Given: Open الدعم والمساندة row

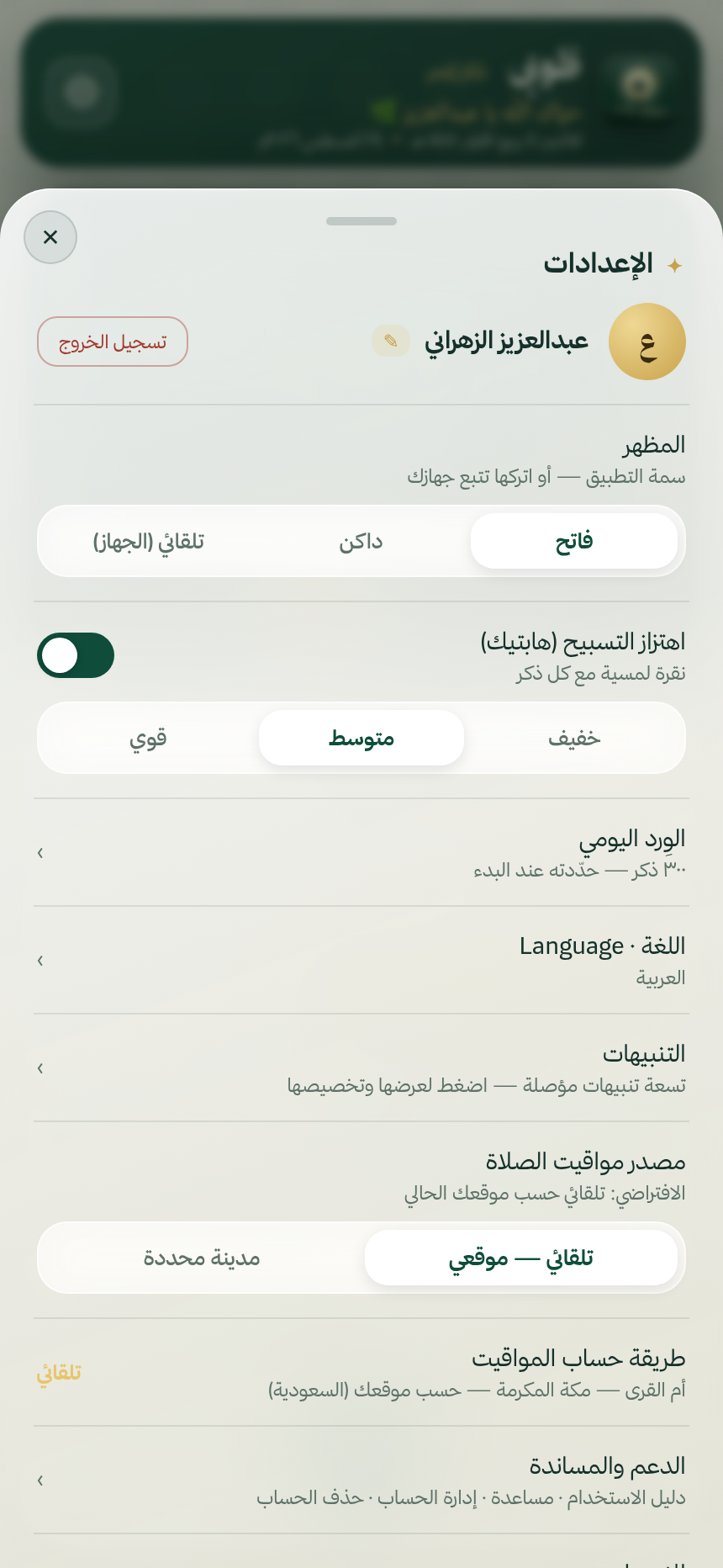Looking at the screenshot, I should (361, 1481).
